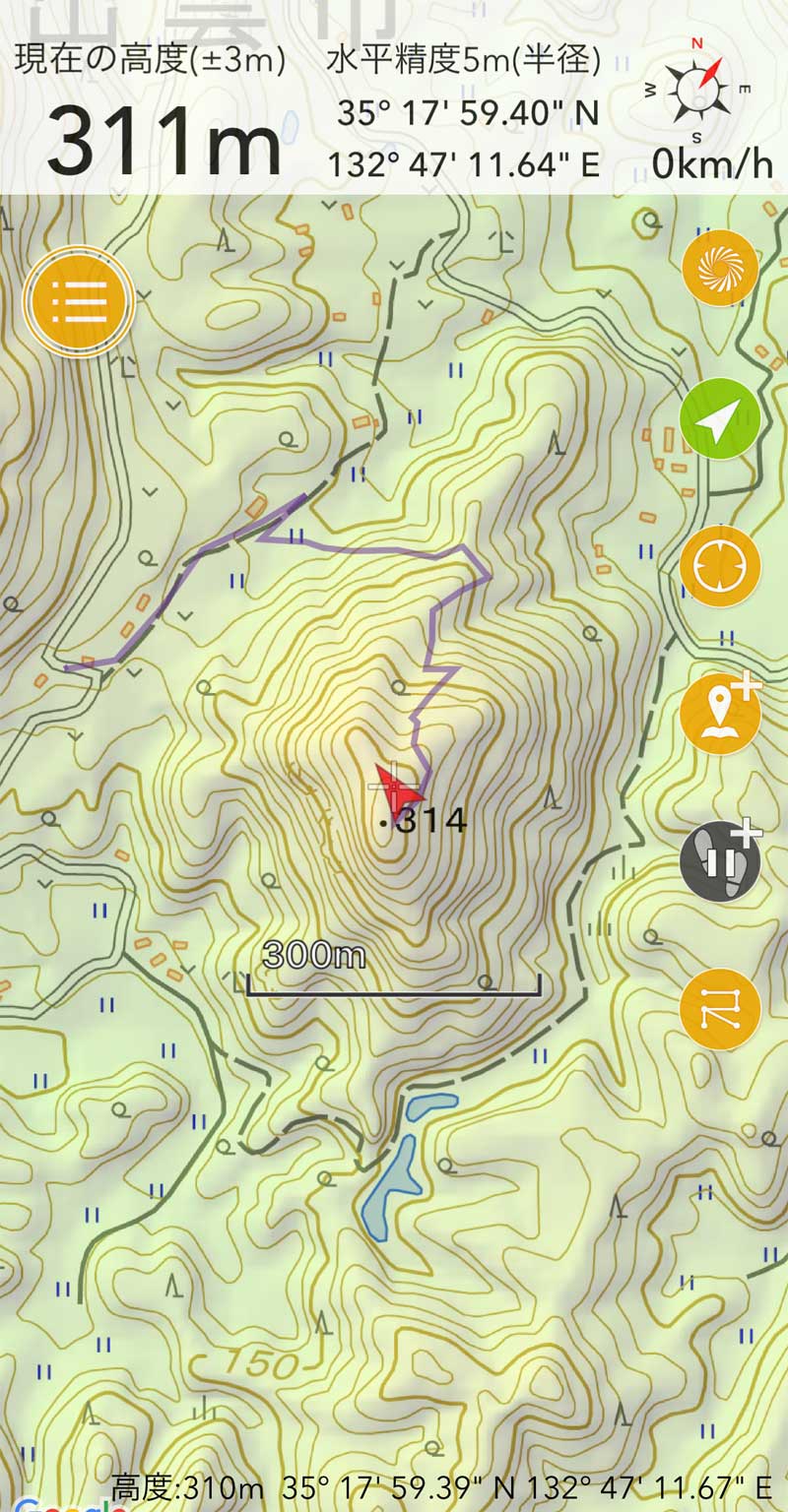788x1512 pixels.
Task: Tap the orange spiral icon button
Action: tap(720, 269)
